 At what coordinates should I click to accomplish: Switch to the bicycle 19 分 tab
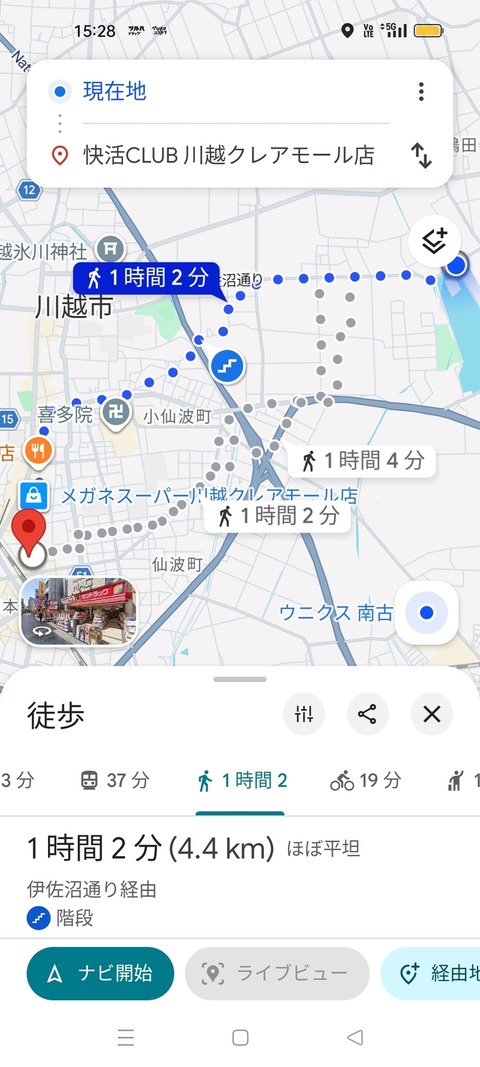pos(366,780)
